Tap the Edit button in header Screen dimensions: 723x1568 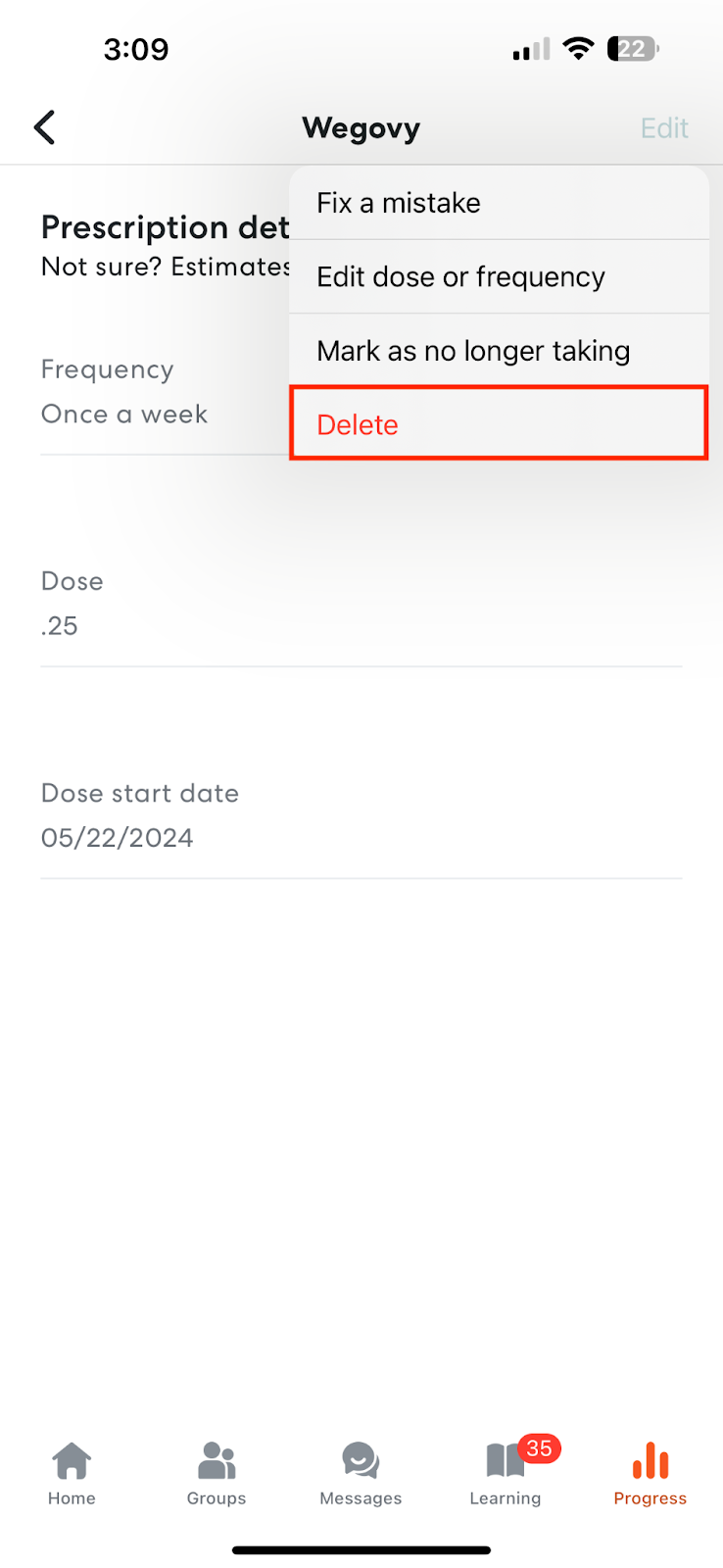click(664, 128)
